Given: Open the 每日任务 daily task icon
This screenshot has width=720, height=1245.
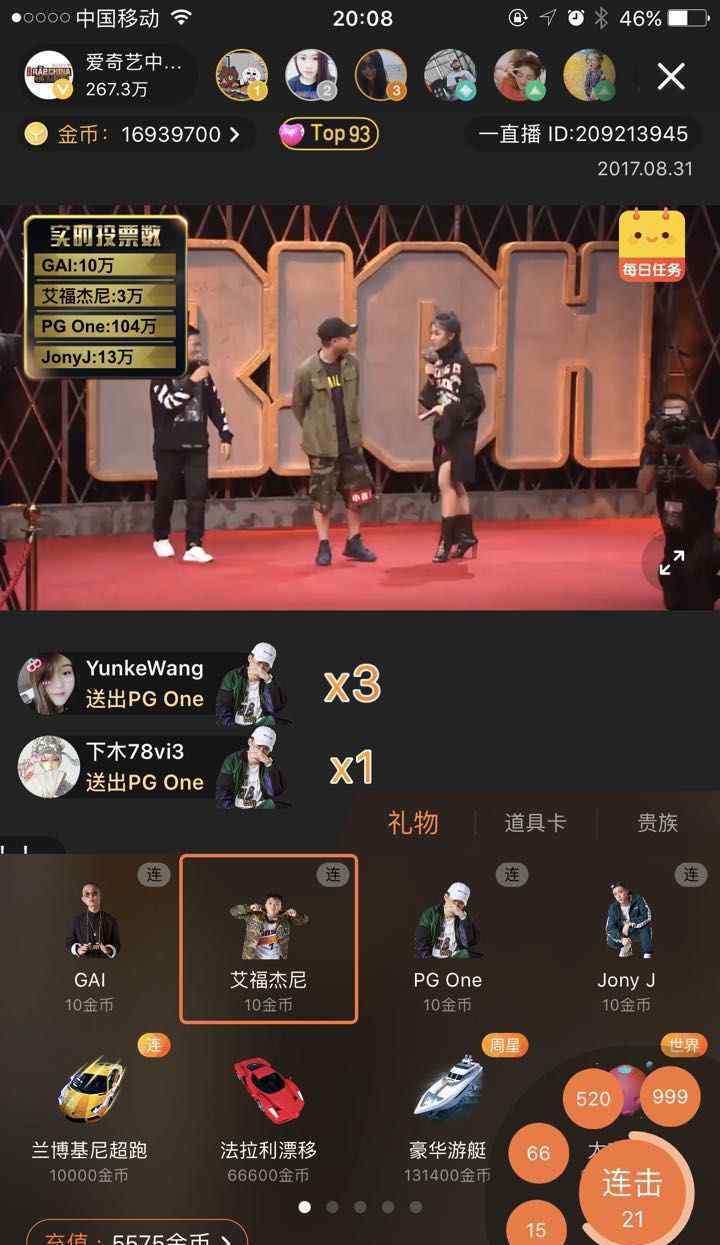Looking at the screenshot, I should 652,245.
